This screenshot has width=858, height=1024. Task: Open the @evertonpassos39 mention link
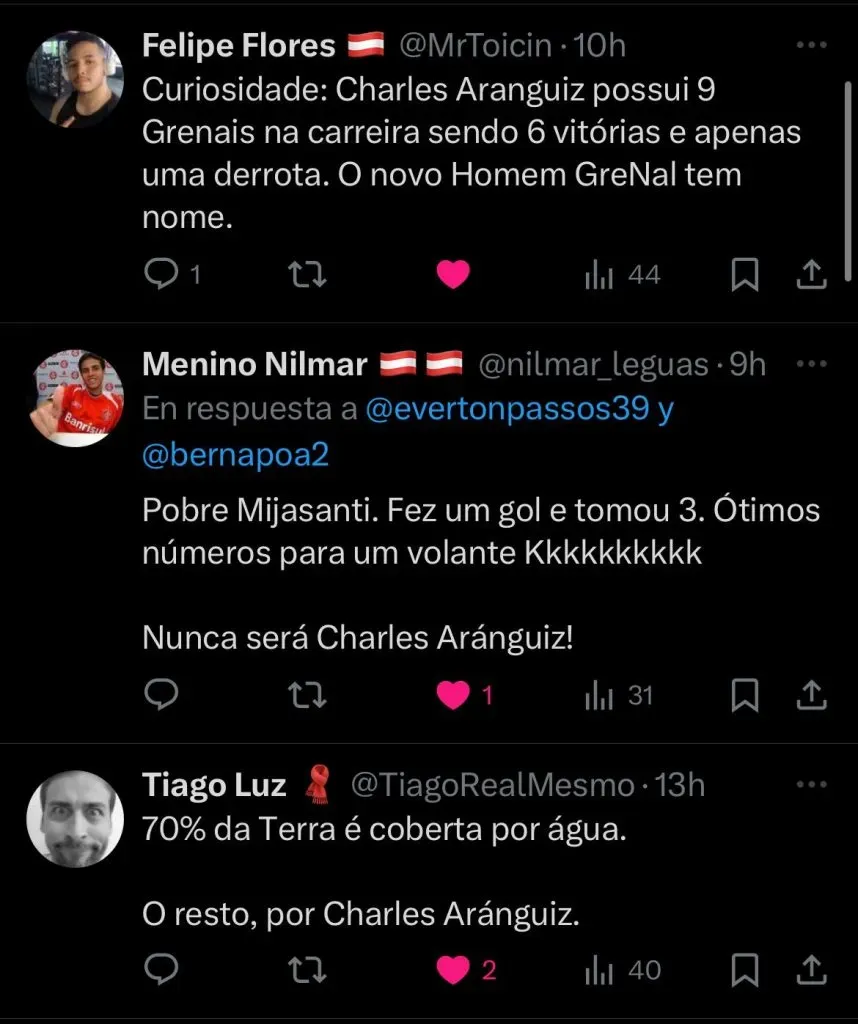(507, 409)
